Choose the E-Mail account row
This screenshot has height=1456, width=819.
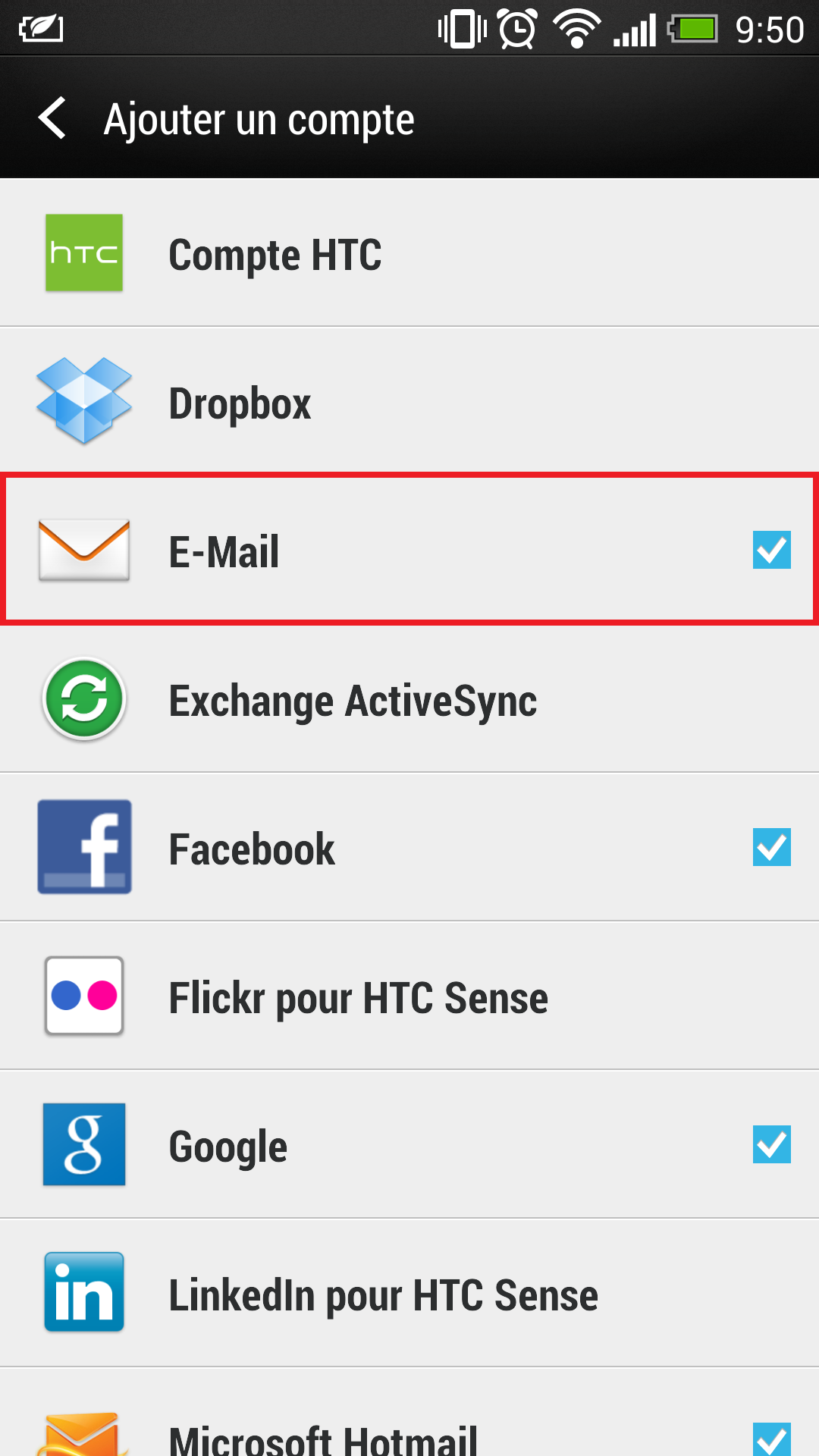coord(409,550)
